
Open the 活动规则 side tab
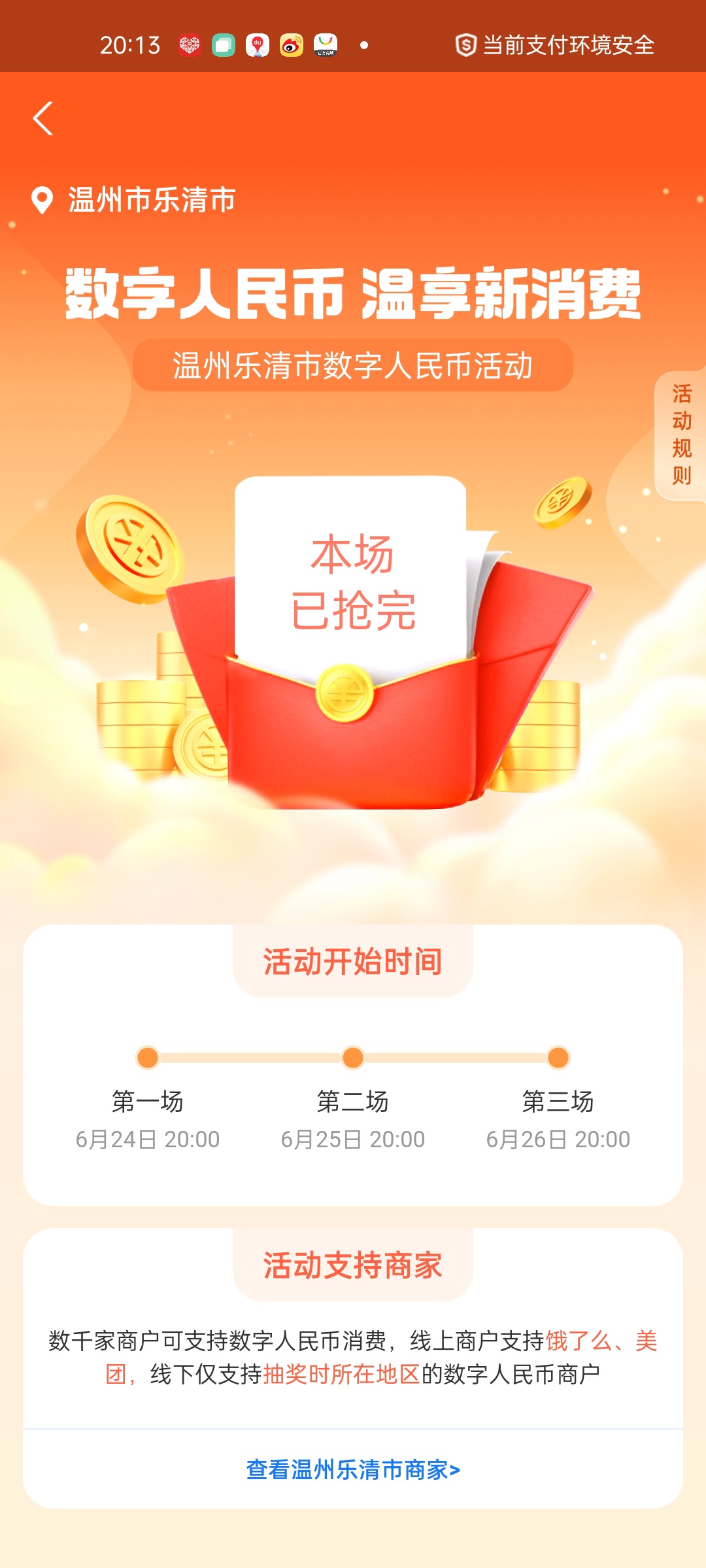tap(681, 435)
